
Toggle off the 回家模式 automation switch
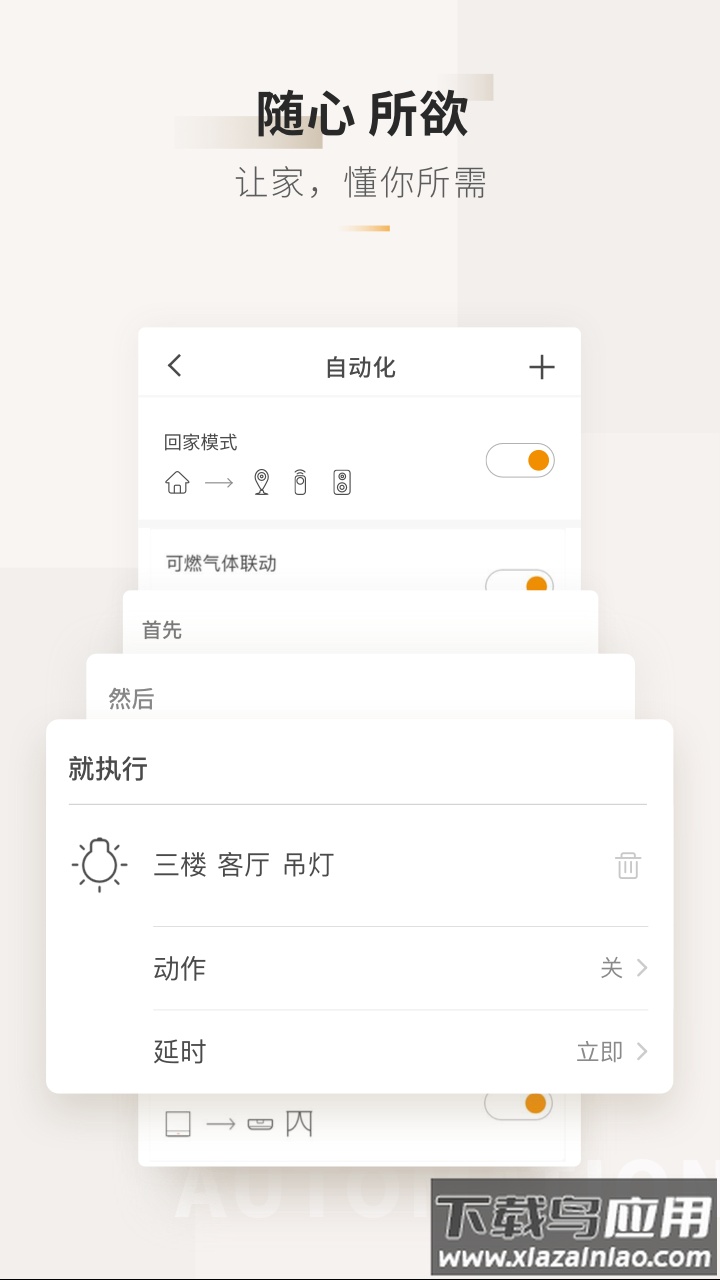pos(519,460)
